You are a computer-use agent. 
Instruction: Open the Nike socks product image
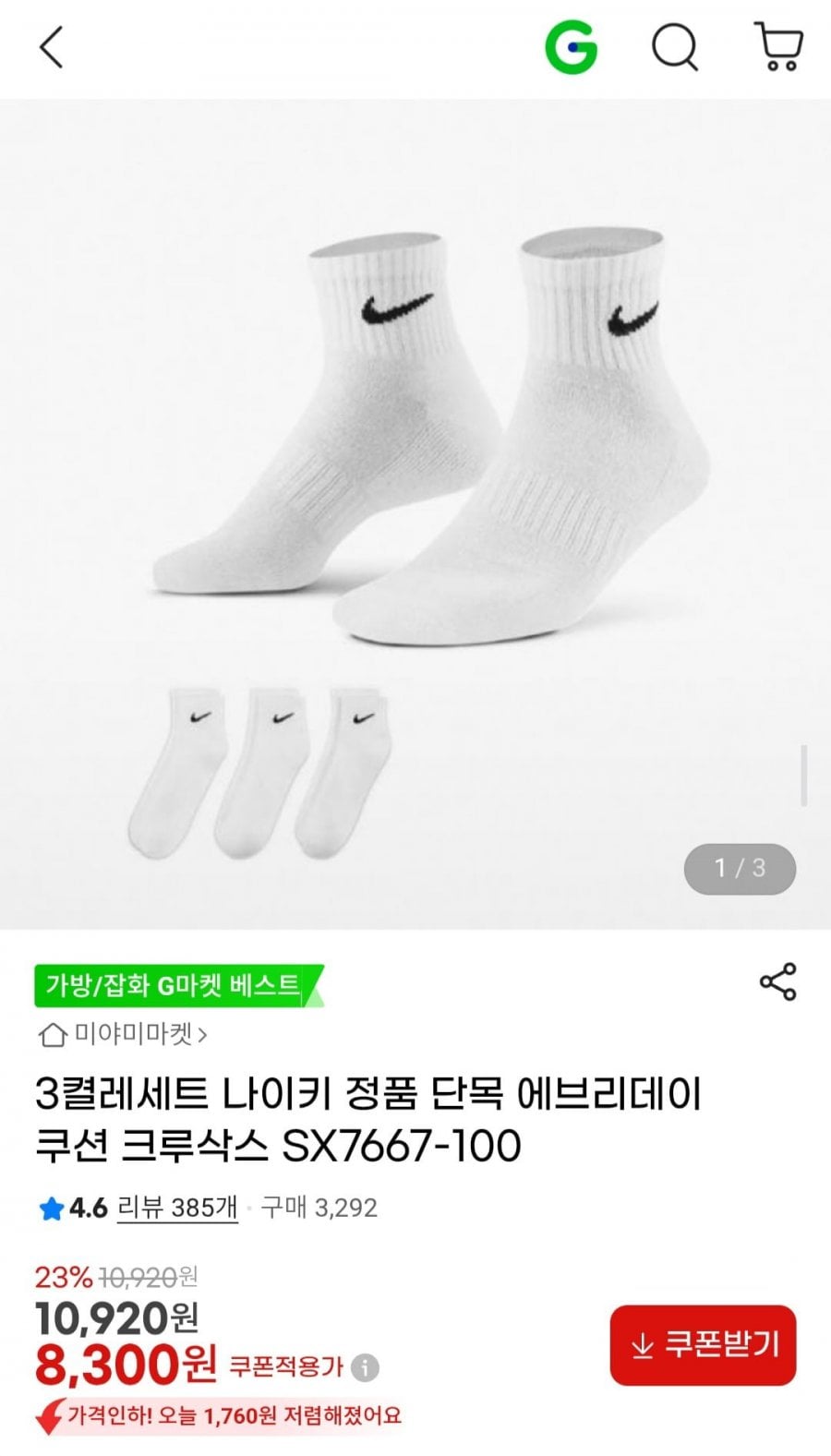pyautogui.click(x=415, y=513)
